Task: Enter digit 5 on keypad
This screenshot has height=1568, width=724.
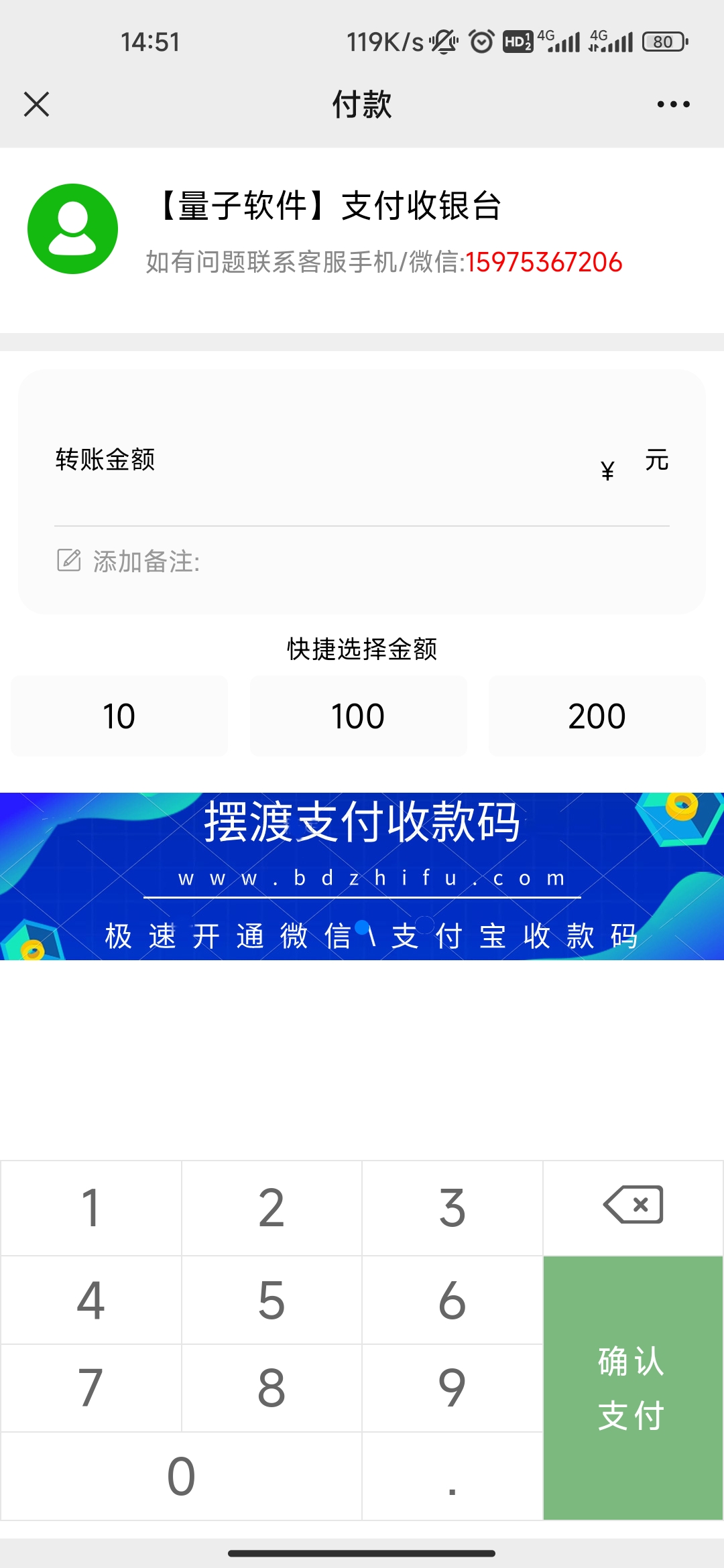Action: pyautogui.click(x=271, y=1300)
